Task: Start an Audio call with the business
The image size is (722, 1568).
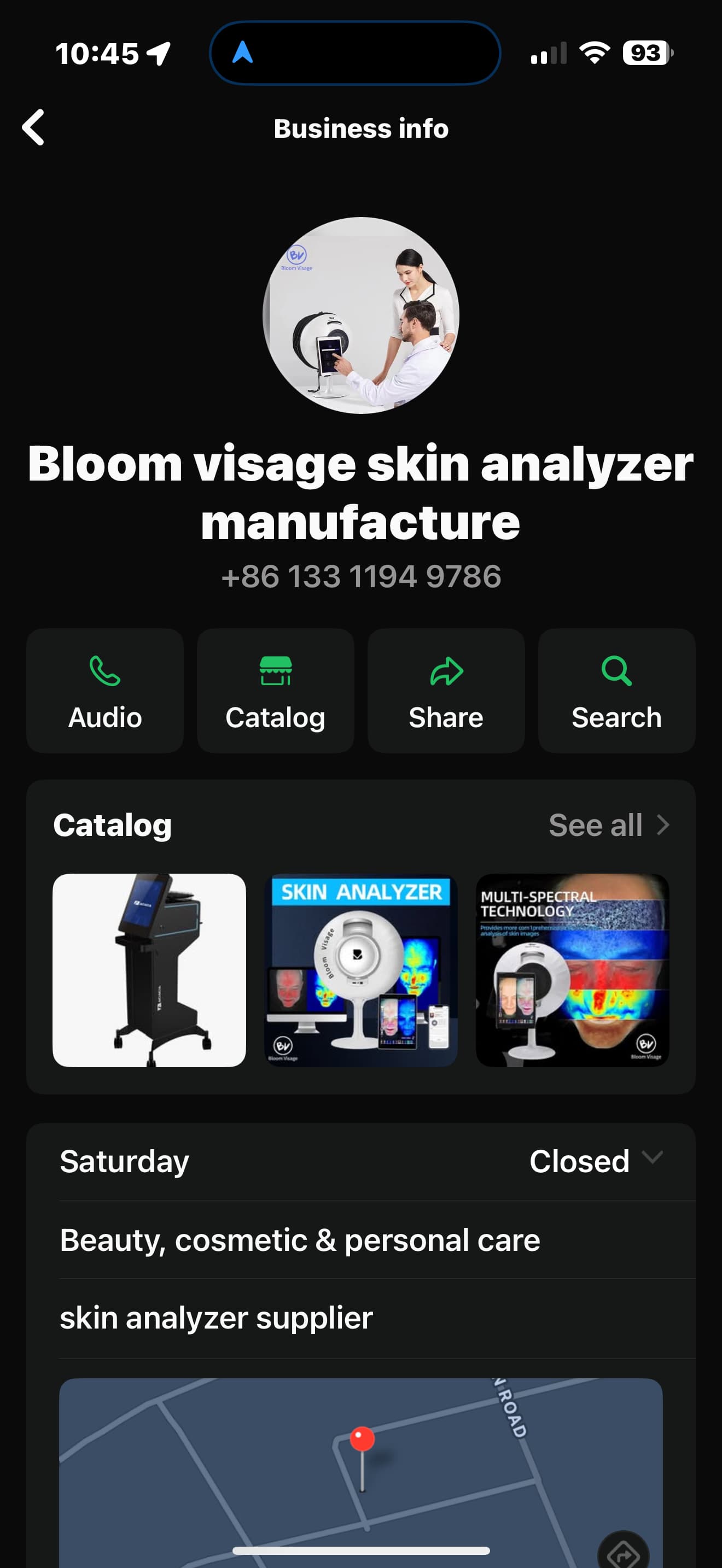Action: tap(104, 691)
